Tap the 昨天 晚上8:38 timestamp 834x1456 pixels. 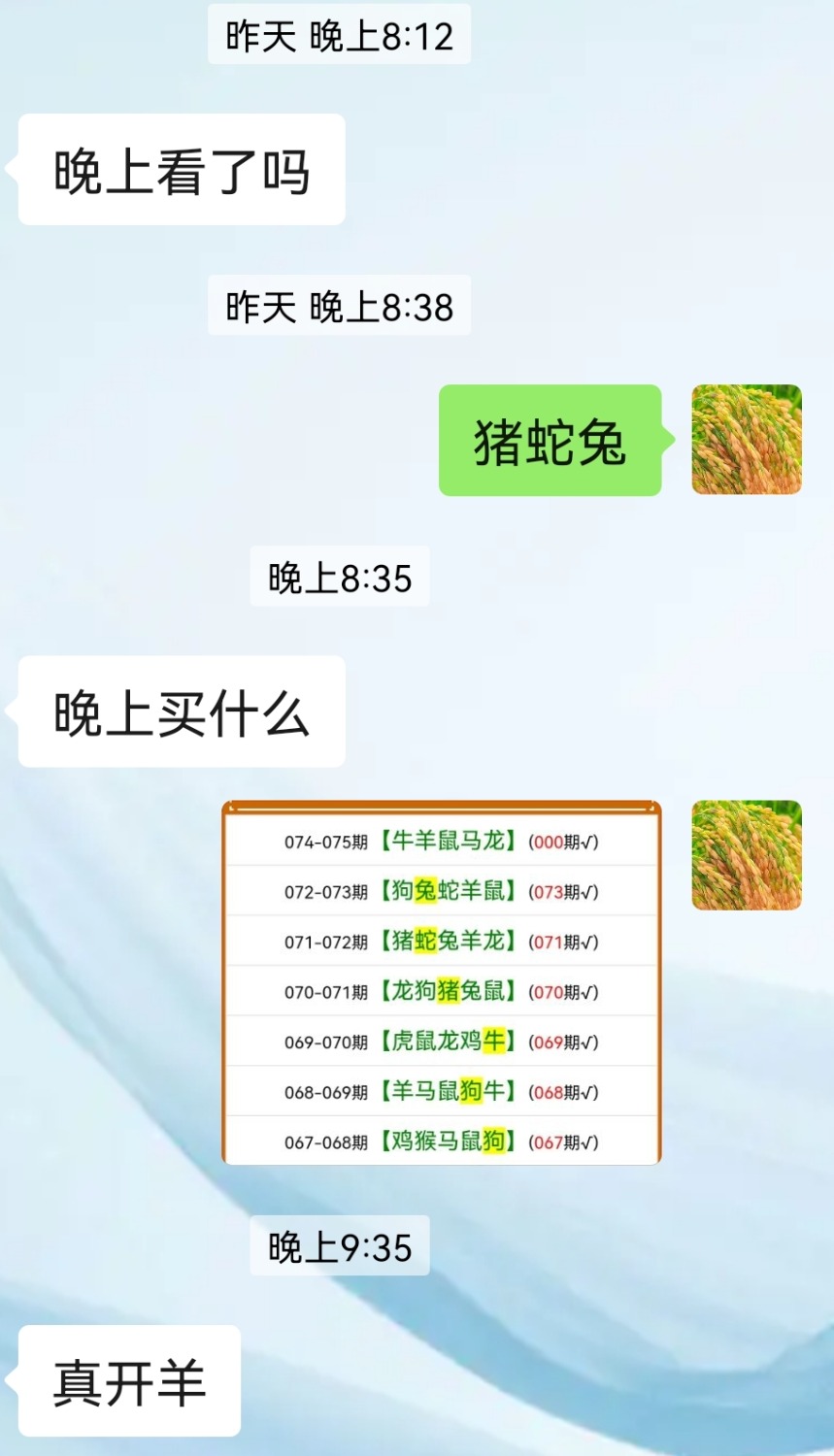point(339,306)
